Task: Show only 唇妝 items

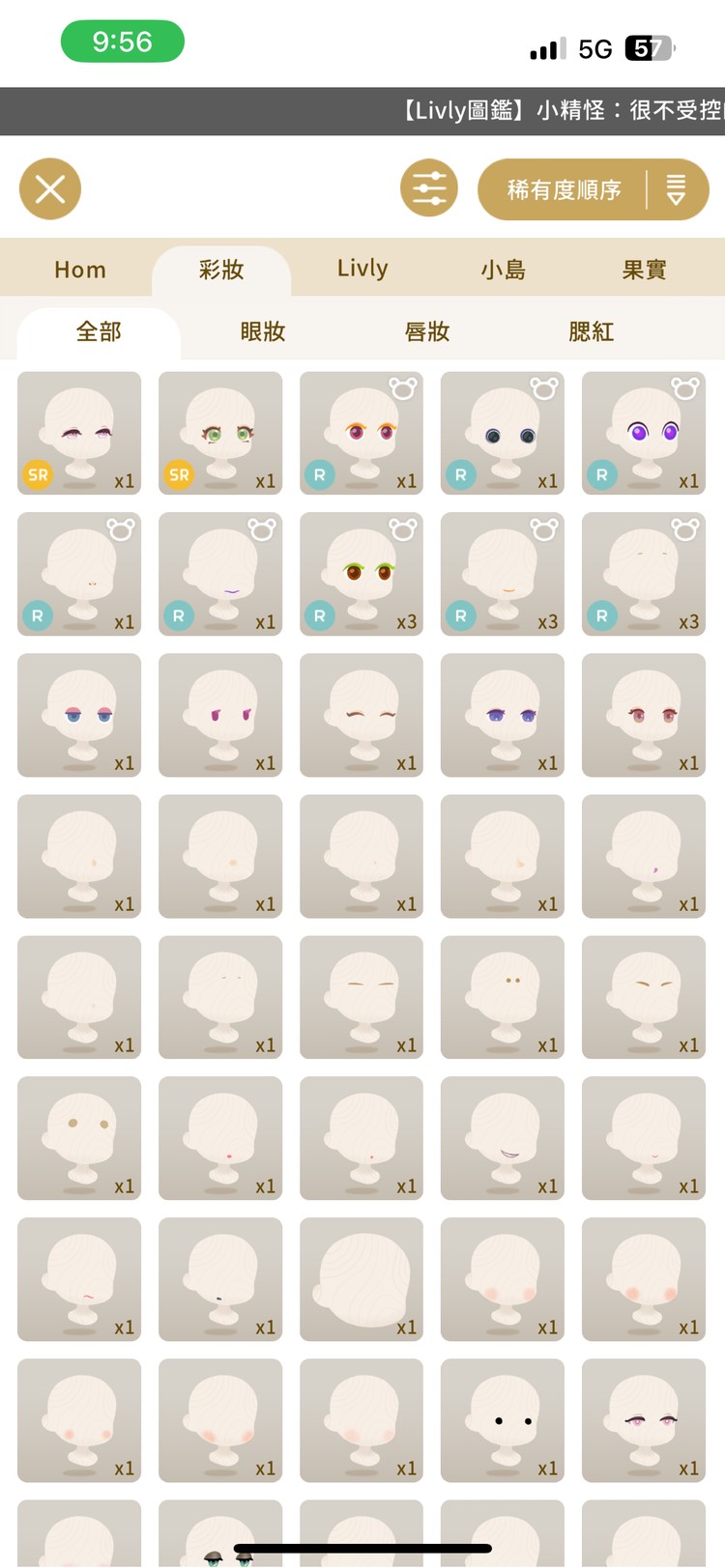Action: 427,331
